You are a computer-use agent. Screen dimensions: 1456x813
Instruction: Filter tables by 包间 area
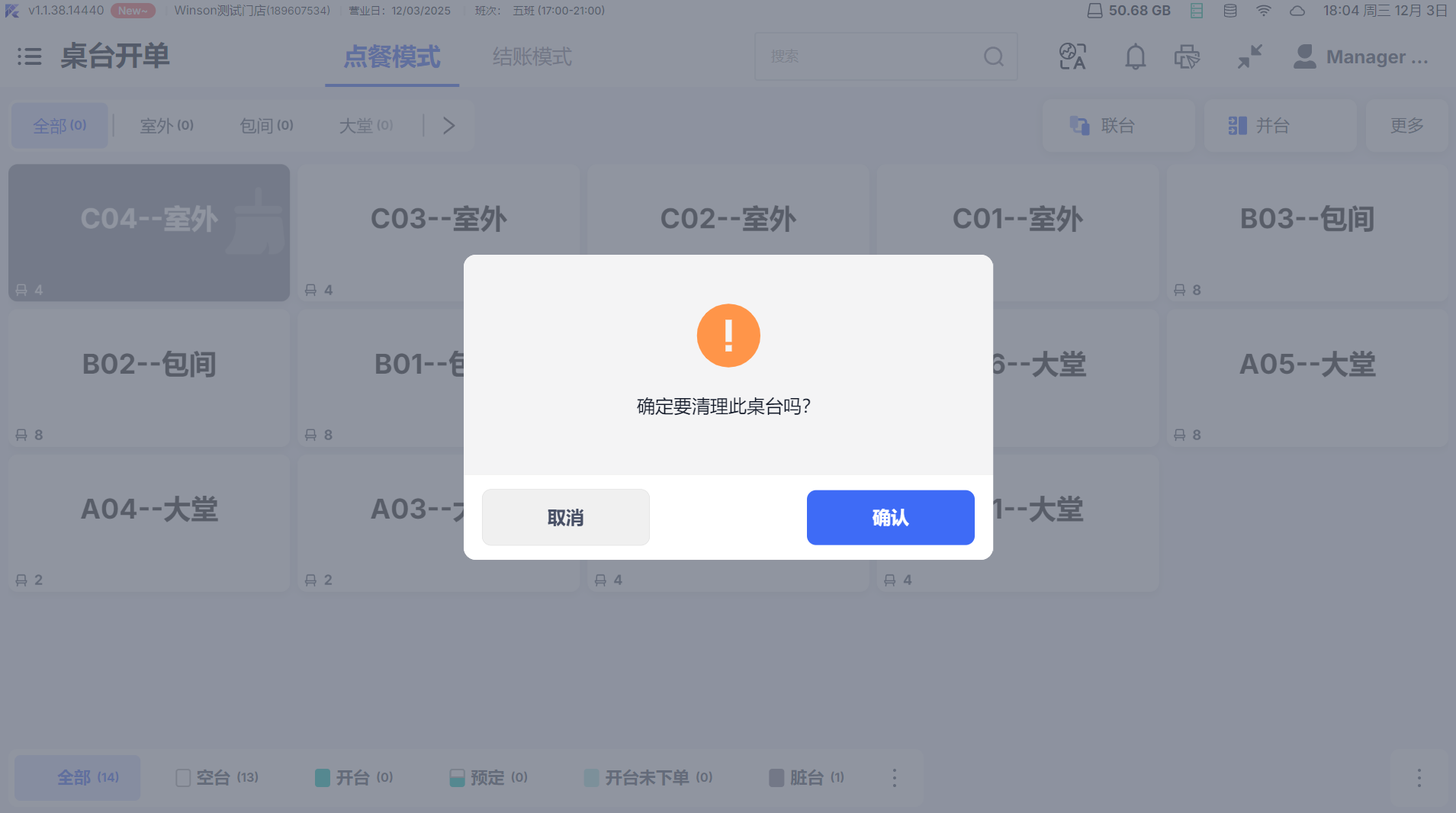(x=266, y=125)
